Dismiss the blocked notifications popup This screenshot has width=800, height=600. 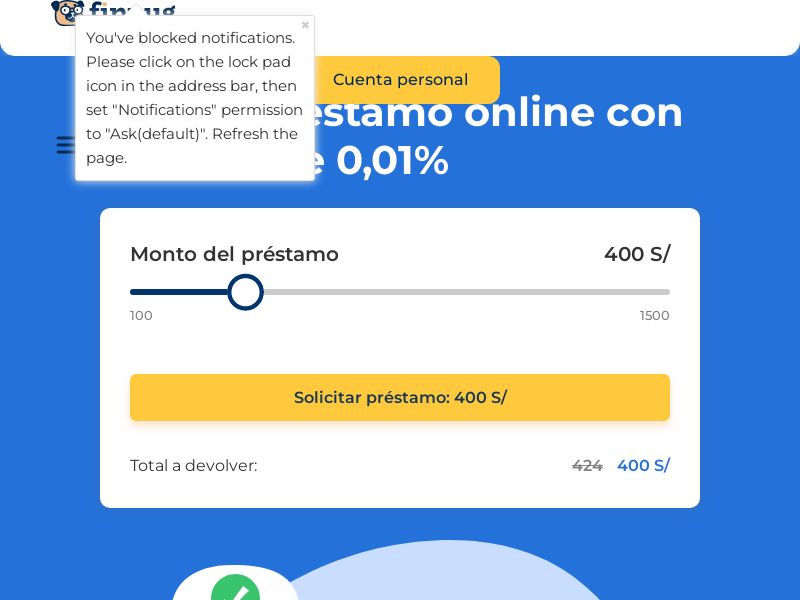click(x=305, y=25)
